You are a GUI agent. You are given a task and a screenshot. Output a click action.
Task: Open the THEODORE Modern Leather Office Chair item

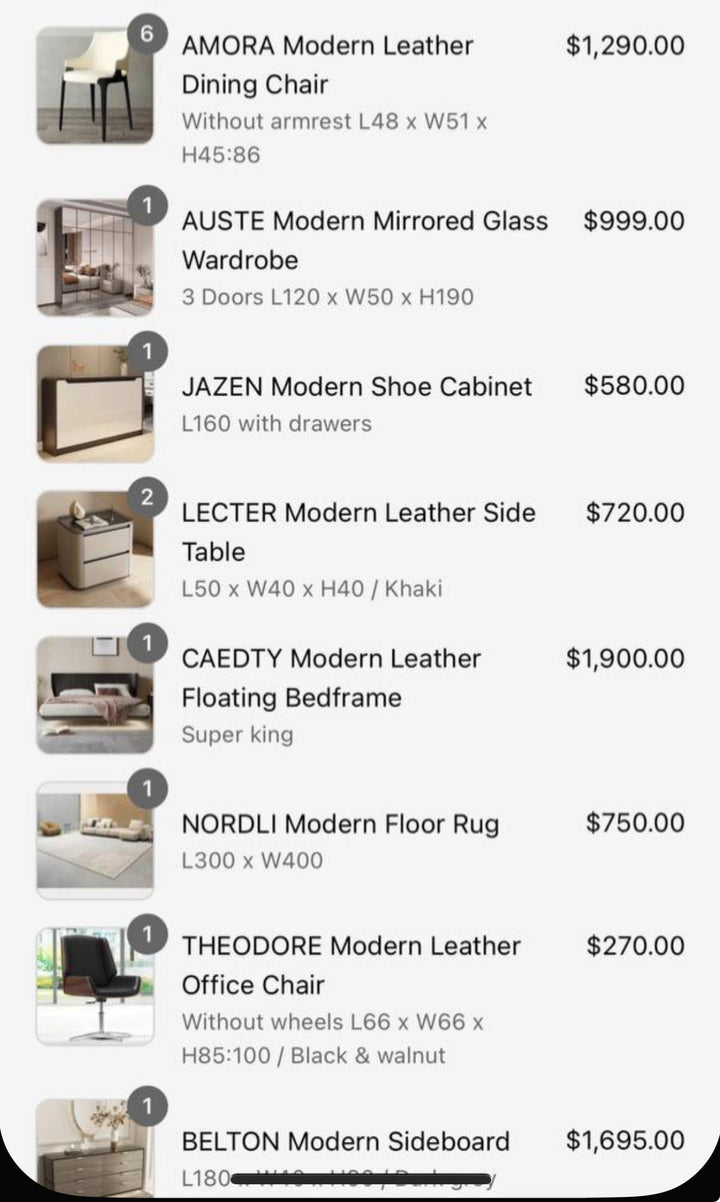tap(350, 965)
